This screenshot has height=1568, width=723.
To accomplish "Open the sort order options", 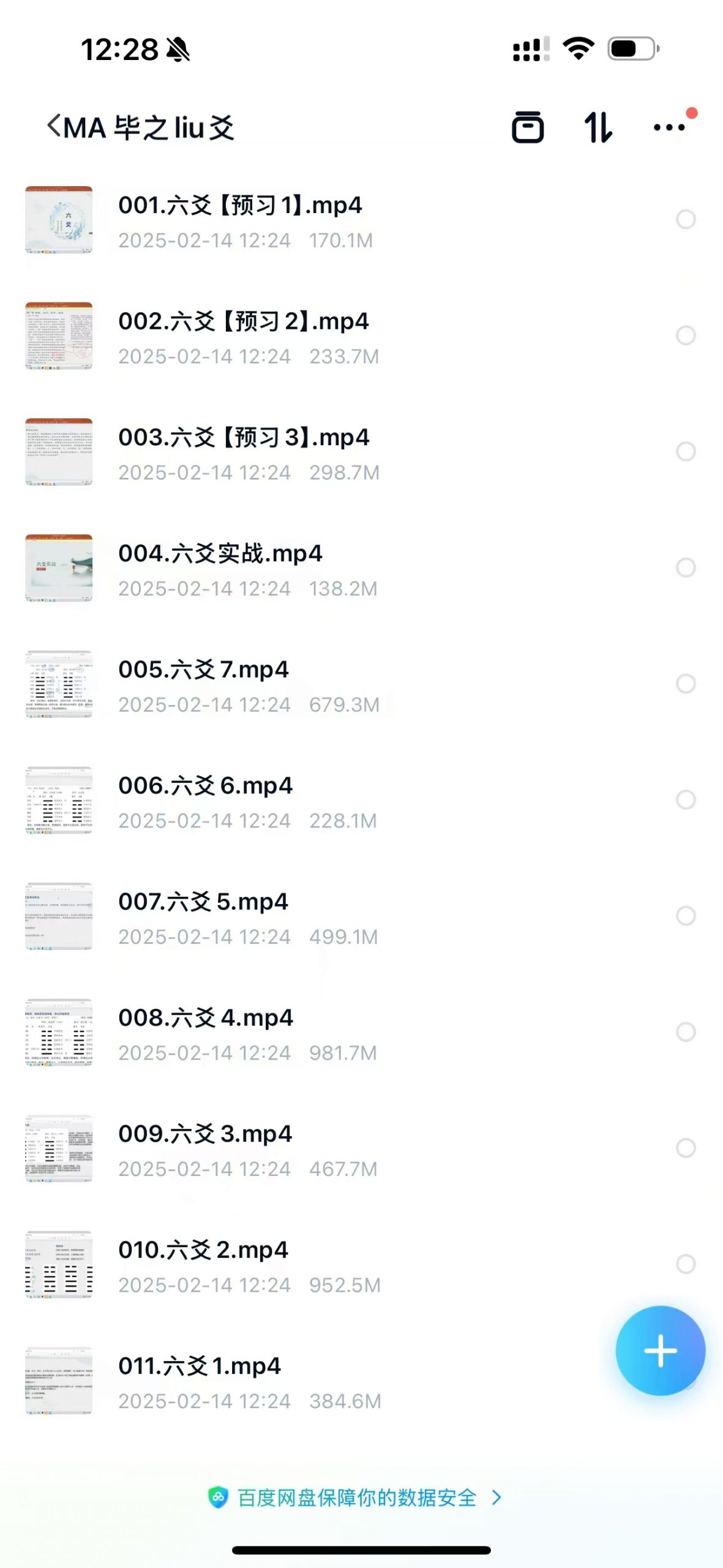I will (598, 127).
